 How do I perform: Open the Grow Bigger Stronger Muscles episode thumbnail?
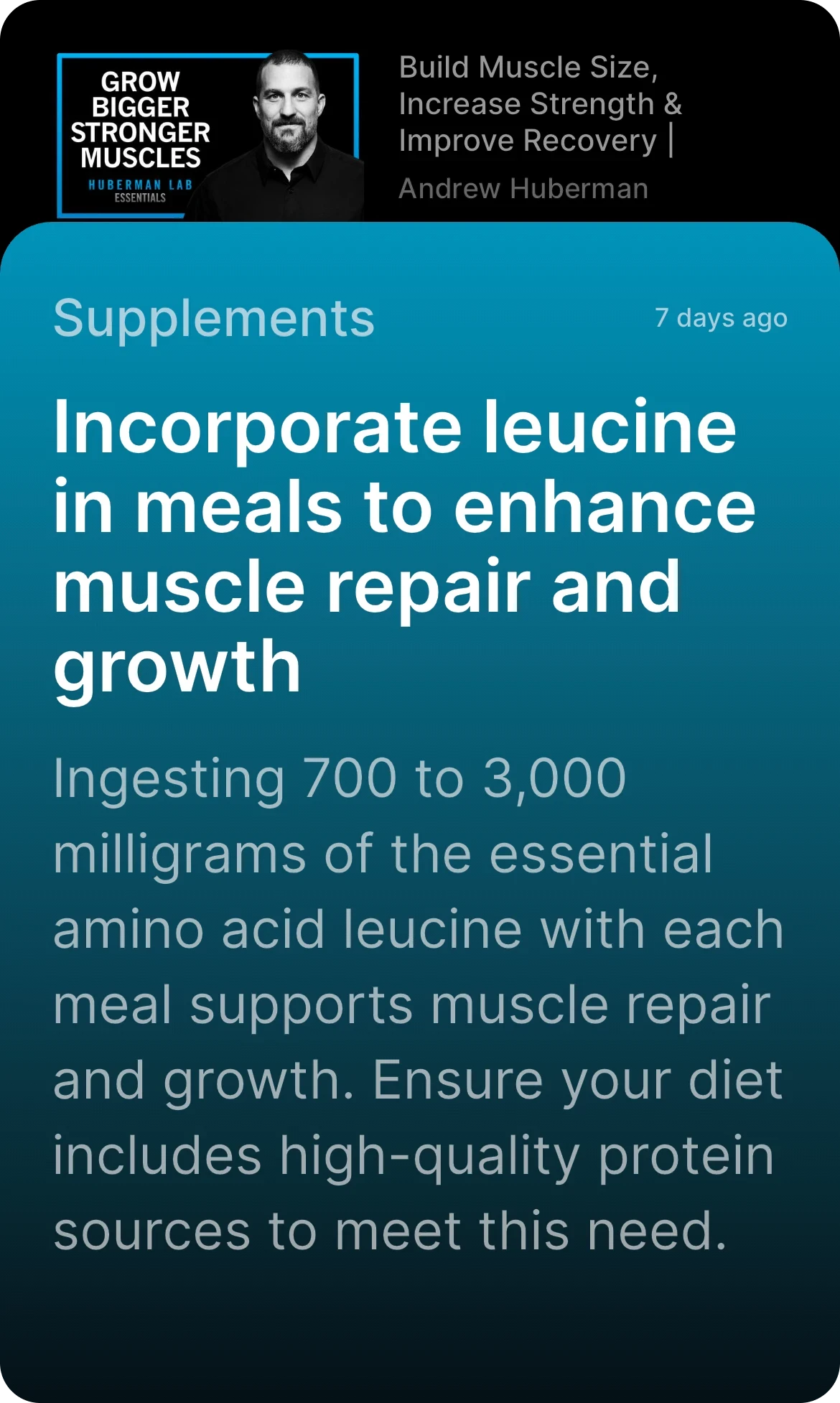(208, 135)
